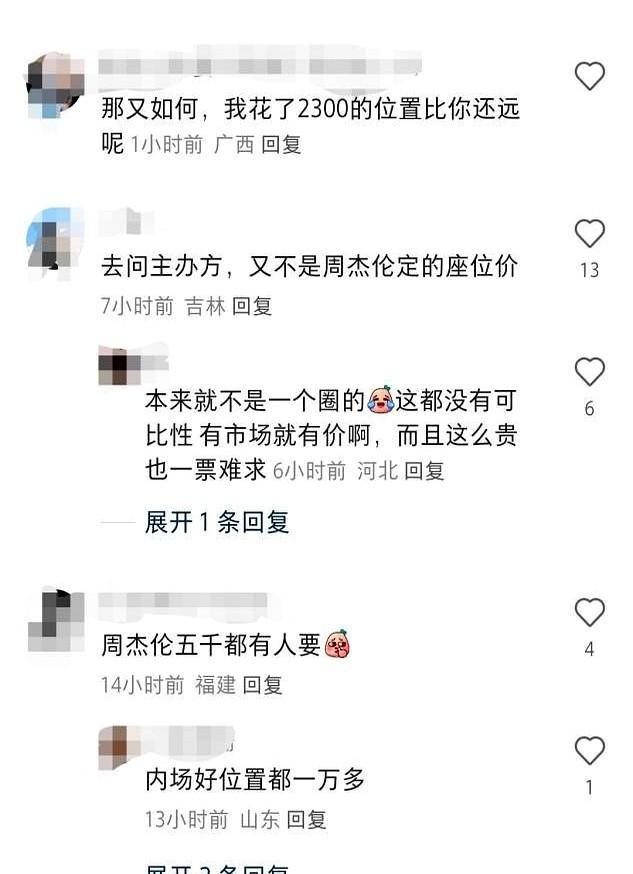Screen dimensions: 633x874
Task: Reply to the Shandong comment
Action: click(307, 820)
